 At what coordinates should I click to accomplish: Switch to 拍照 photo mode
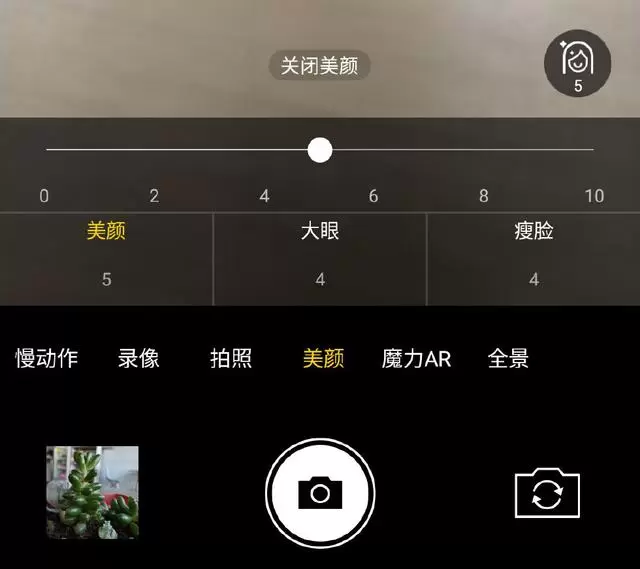point(231,358)
